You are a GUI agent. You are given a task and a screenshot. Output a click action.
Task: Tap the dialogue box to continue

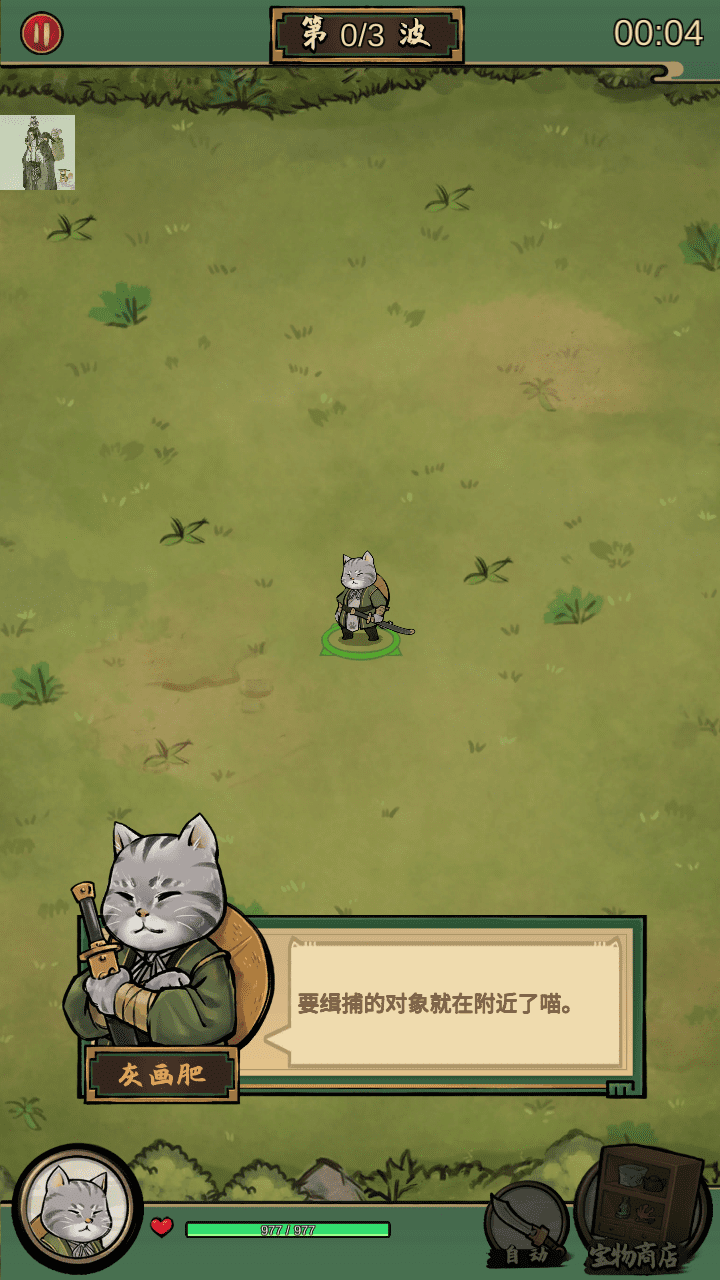tap(455, 1003)
